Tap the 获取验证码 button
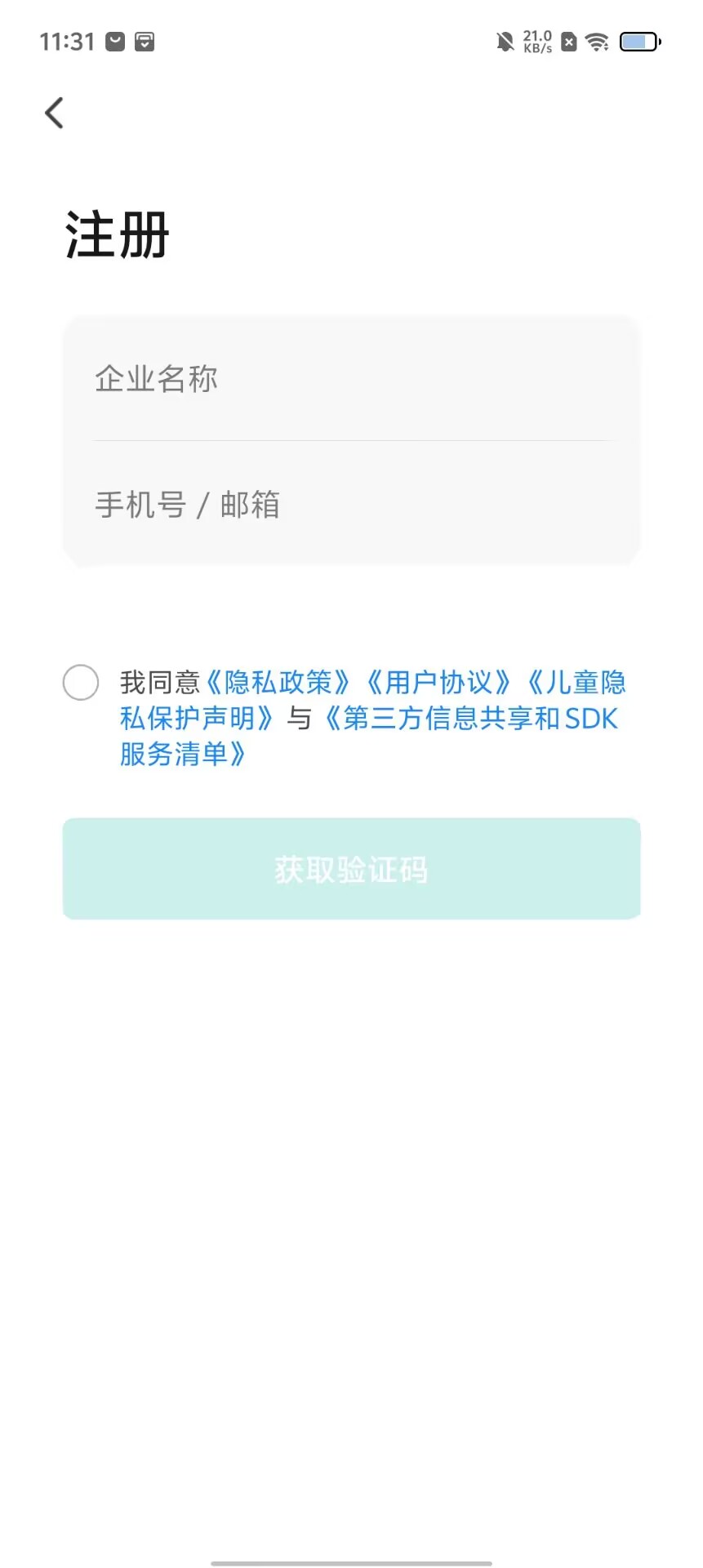The image size is (703, 1568). pyautogui.click(x=351, y=869)
